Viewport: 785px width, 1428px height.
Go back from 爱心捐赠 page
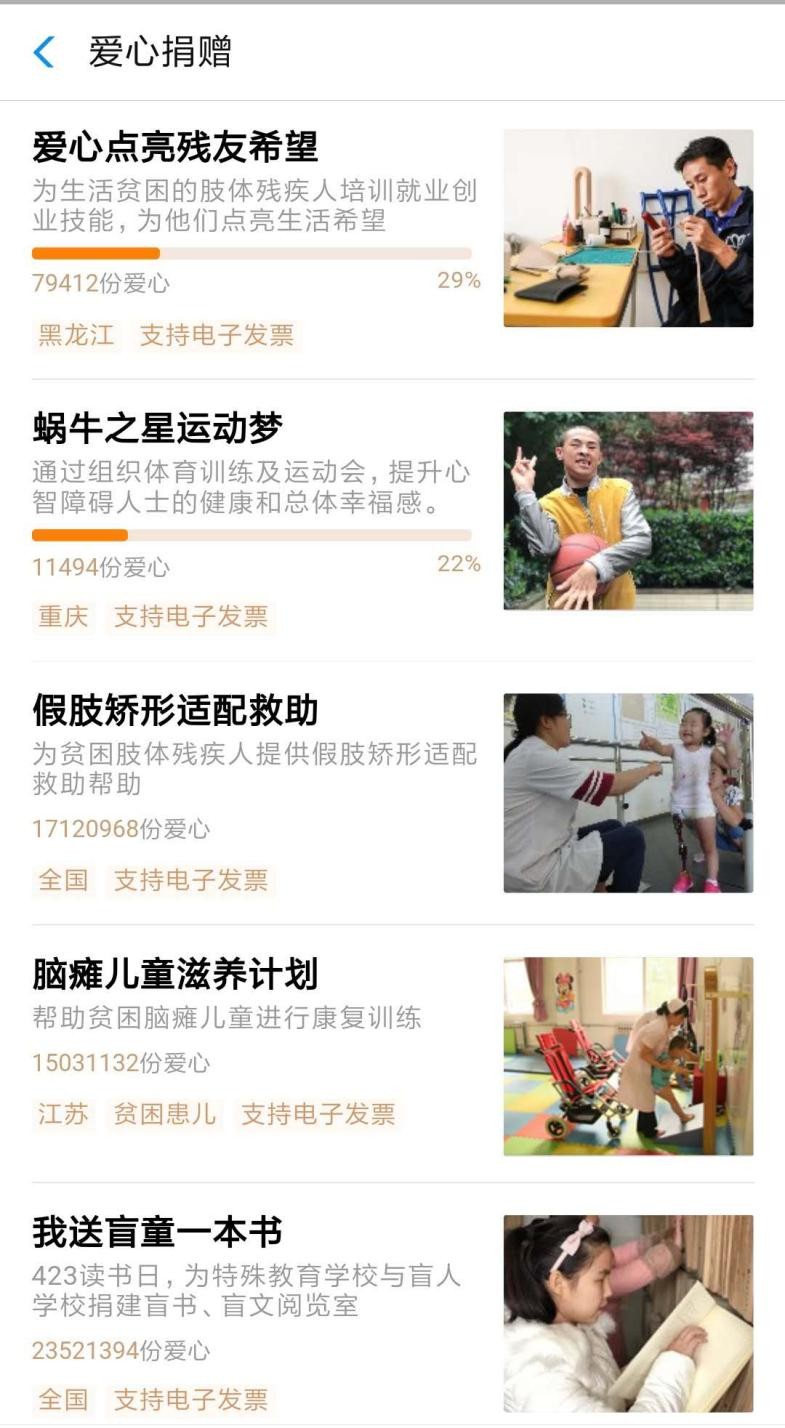click(44, 52)
